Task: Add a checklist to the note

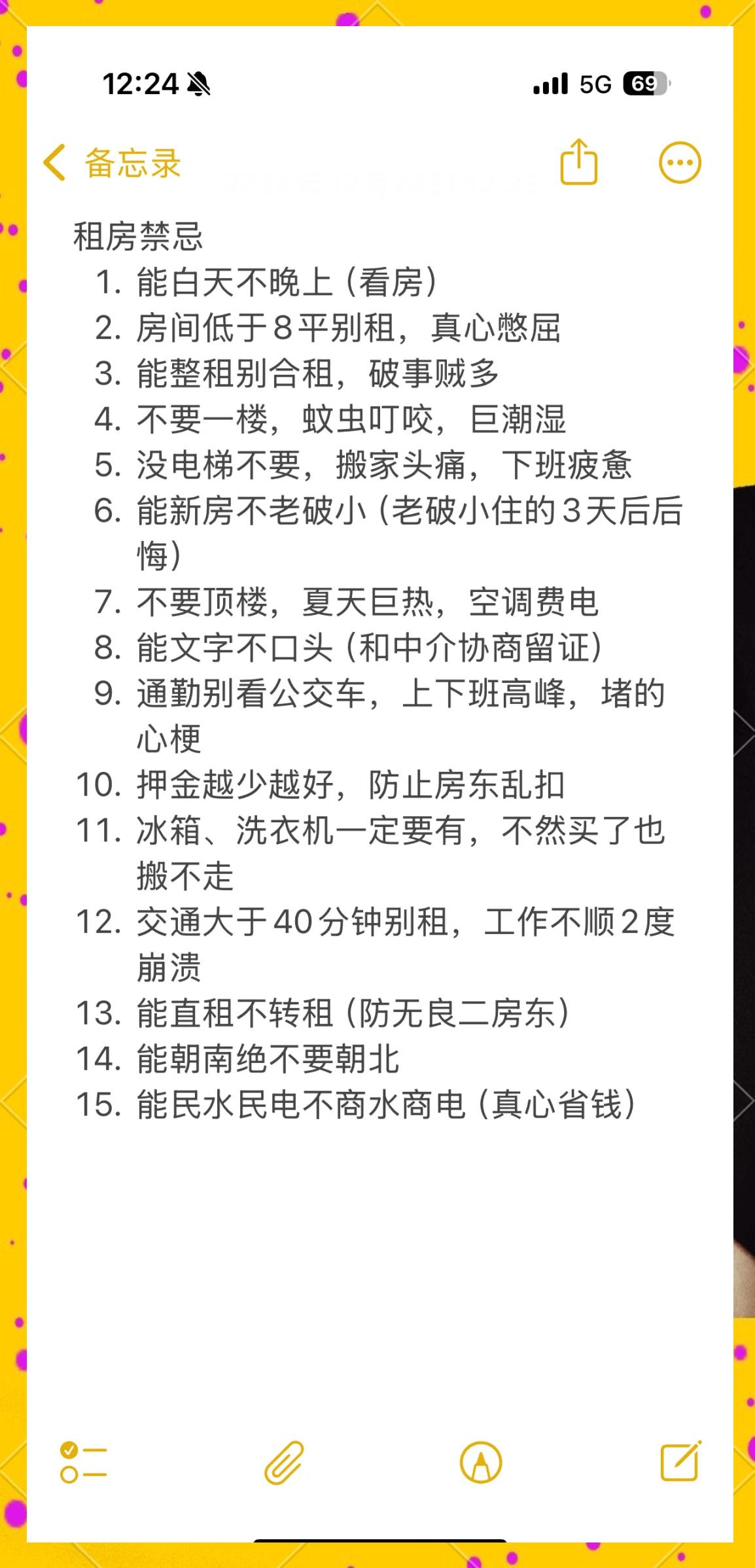Action: pos(83,1461)
